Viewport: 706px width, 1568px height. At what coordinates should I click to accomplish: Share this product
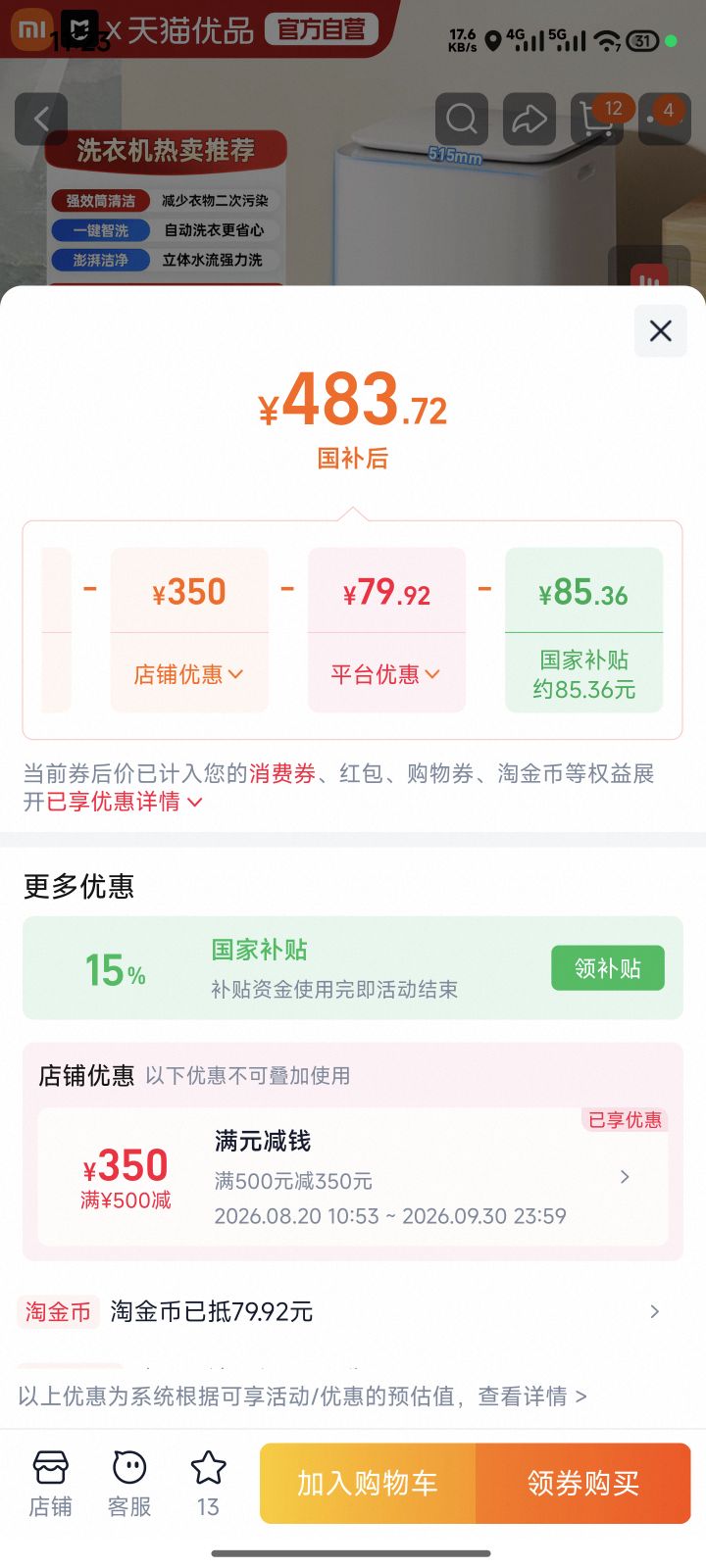click(x=529, y=120)
